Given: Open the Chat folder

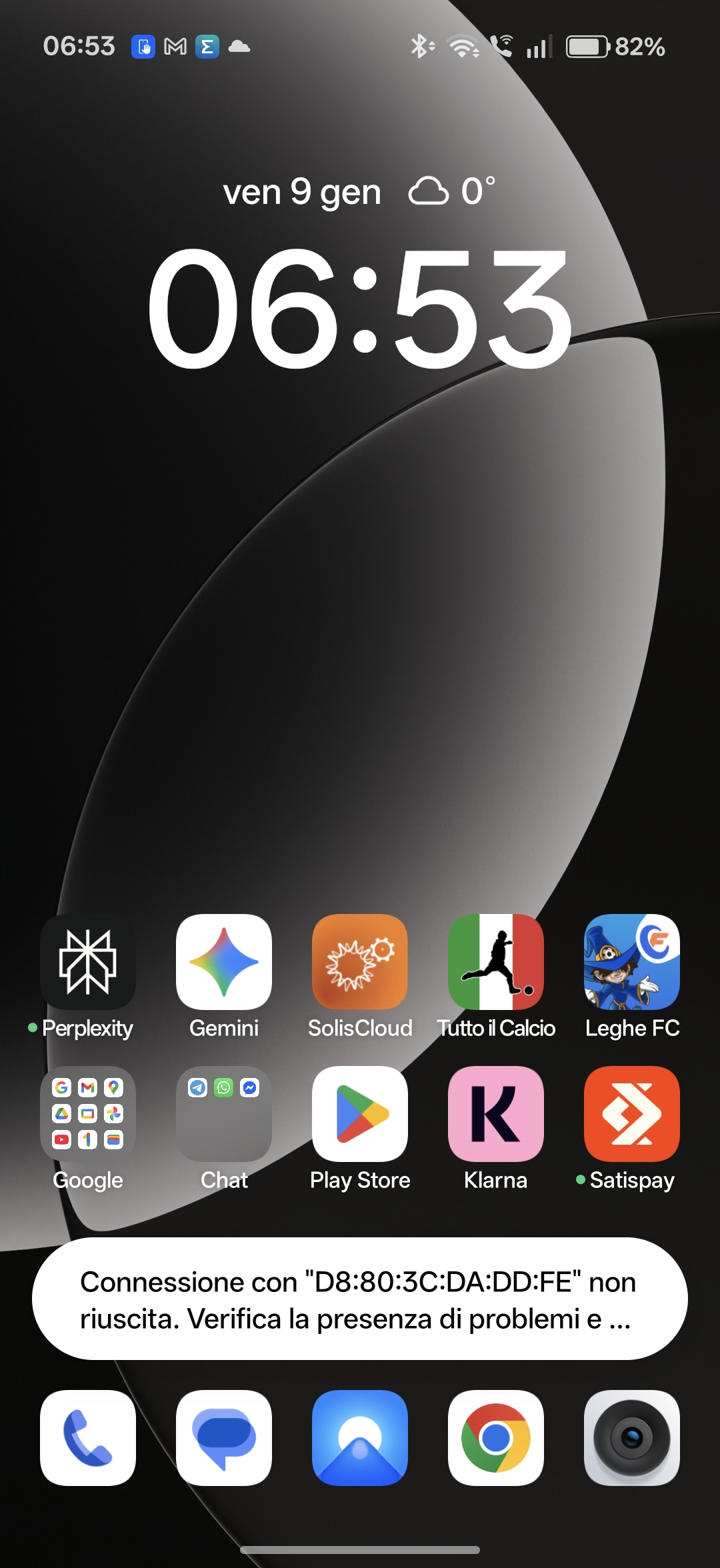Looking at the screenshot, I should [x=224, y=1114].
